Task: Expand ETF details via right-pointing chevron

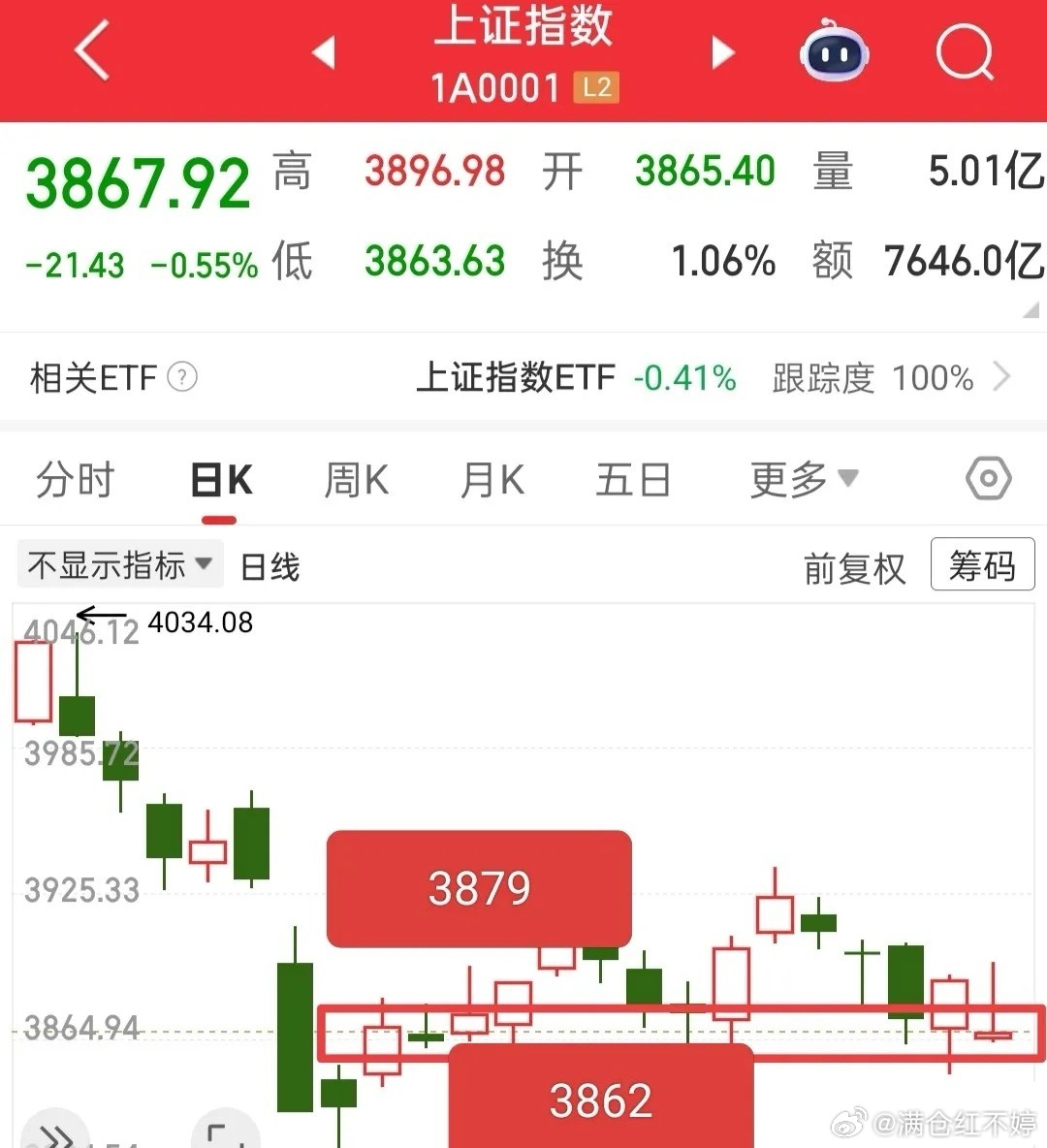Action: [1004, 377]
